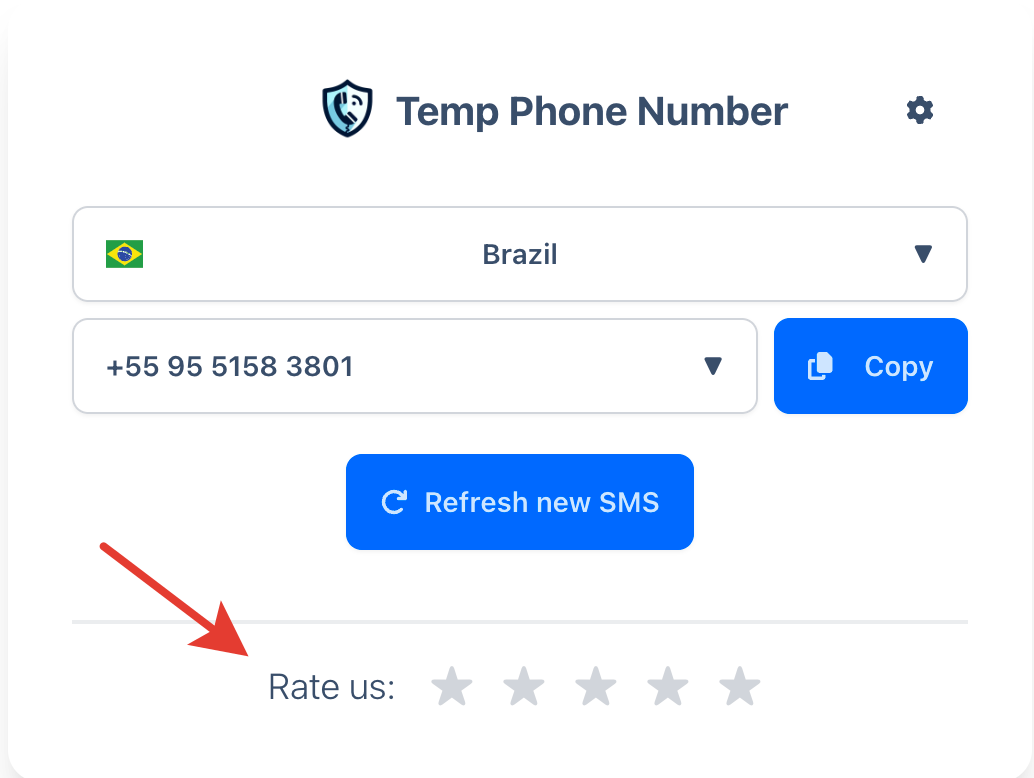Screen dimensions: 1034x778
Task: Expand the phone number +55 95 5158 3801 dropdown
Action: tap(414, 366)
